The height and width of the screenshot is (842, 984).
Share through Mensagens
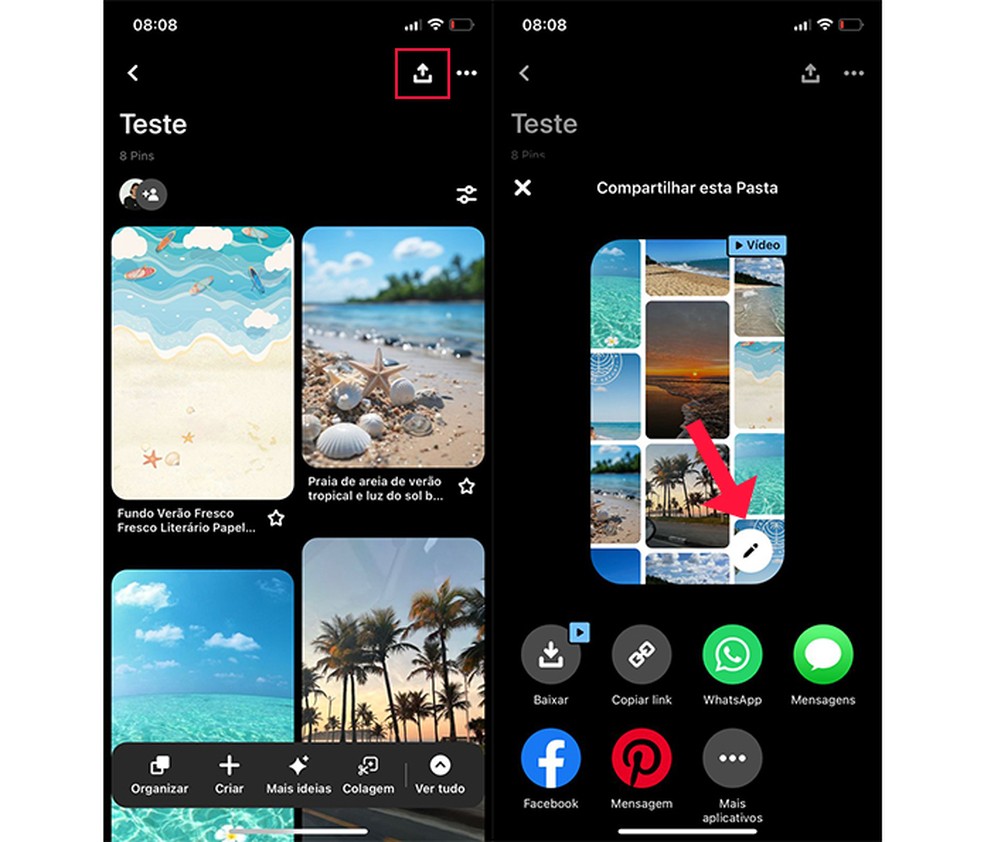pos(822,655)
